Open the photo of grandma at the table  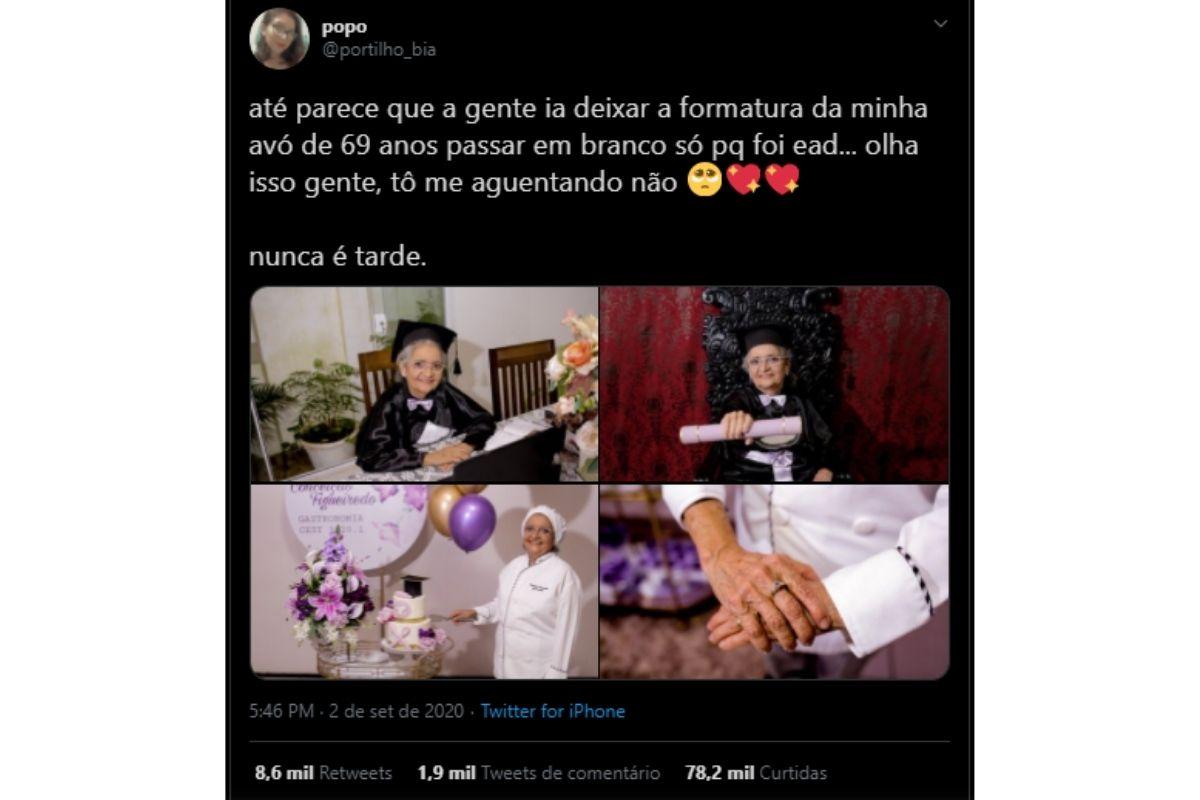pos(424,384)
